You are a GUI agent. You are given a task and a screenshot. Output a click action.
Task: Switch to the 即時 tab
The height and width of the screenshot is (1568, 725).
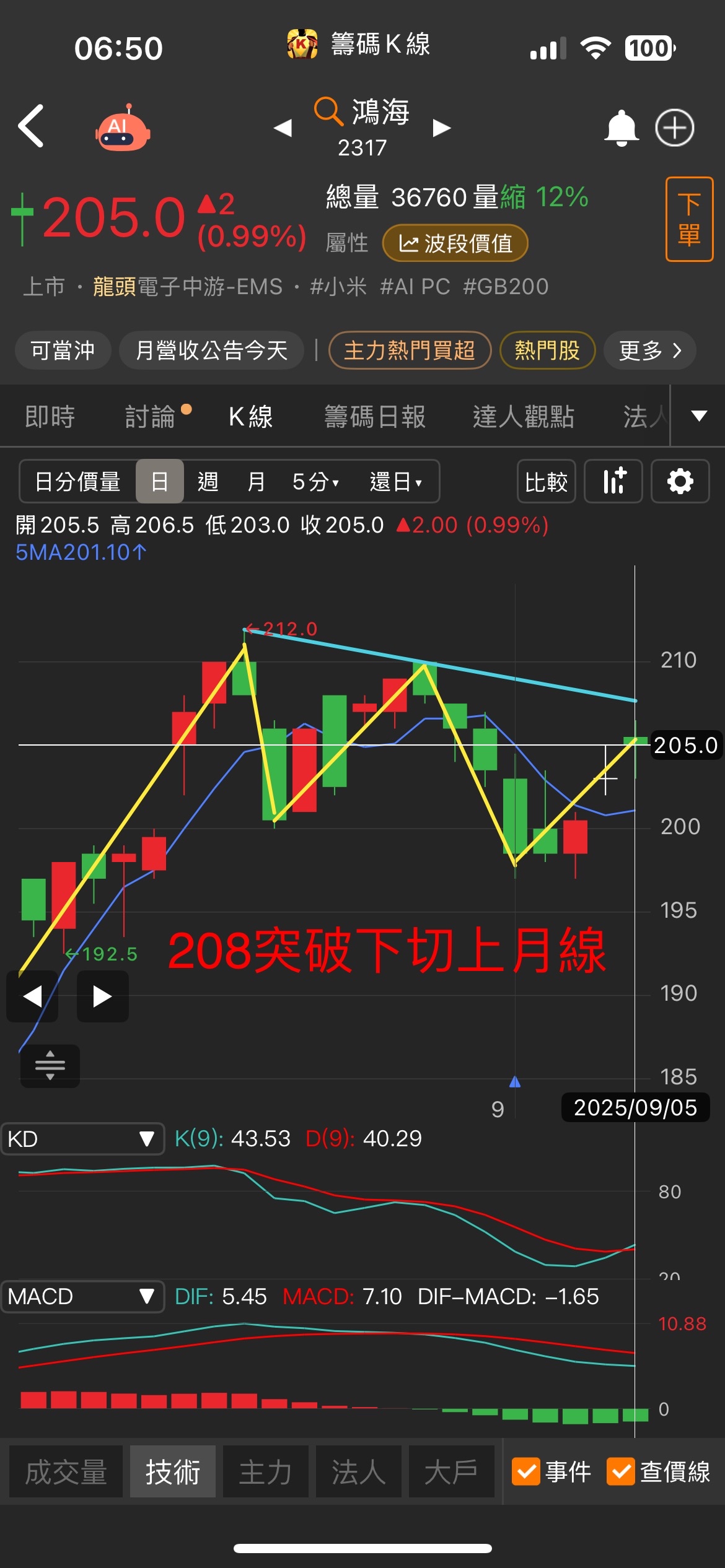click(50, 416)
